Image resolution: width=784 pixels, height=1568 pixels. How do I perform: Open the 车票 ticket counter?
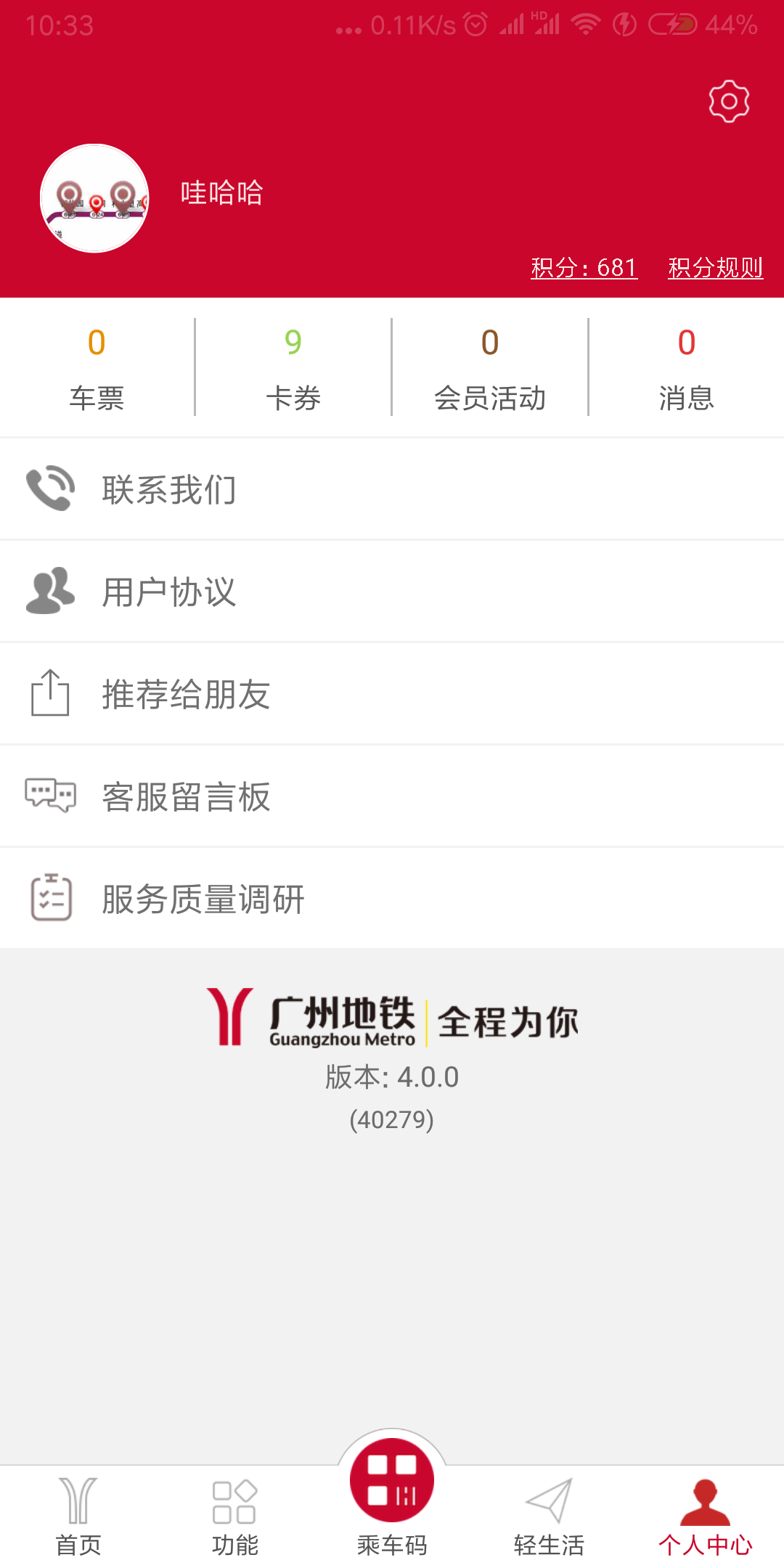97,367
